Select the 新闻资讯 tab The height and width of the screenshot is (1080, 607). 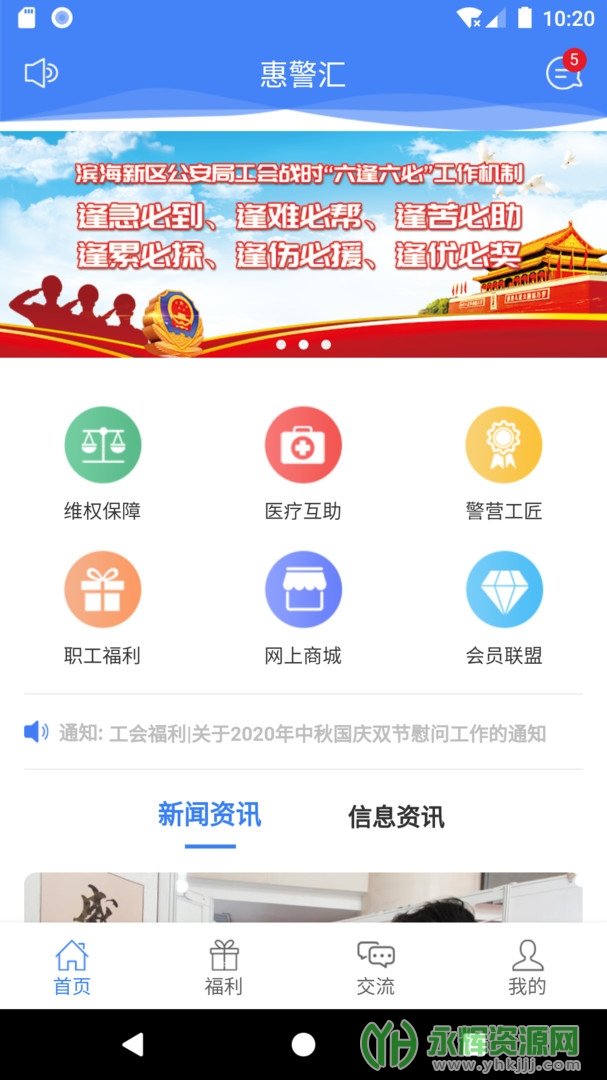click(209, 814)
